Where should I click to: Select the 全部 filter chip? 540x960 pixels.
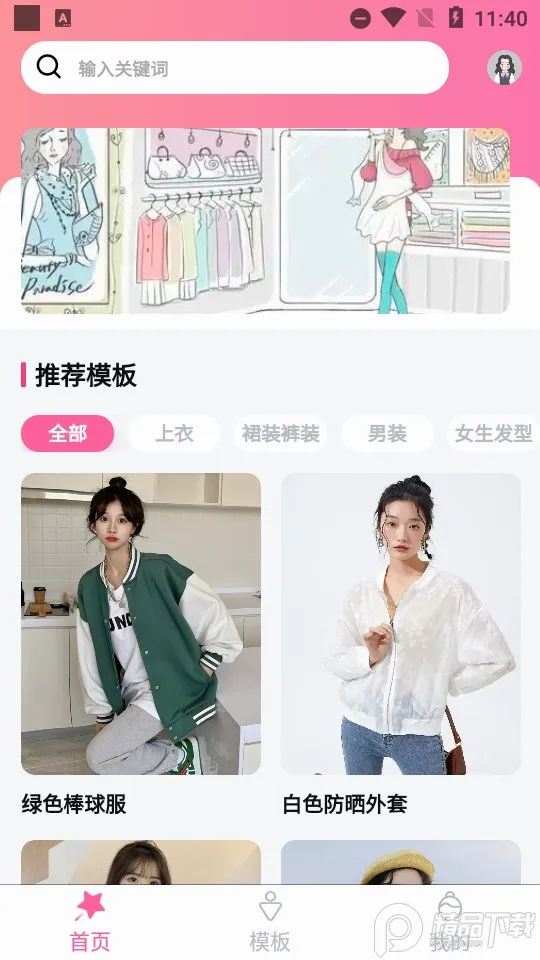point(67,433)
